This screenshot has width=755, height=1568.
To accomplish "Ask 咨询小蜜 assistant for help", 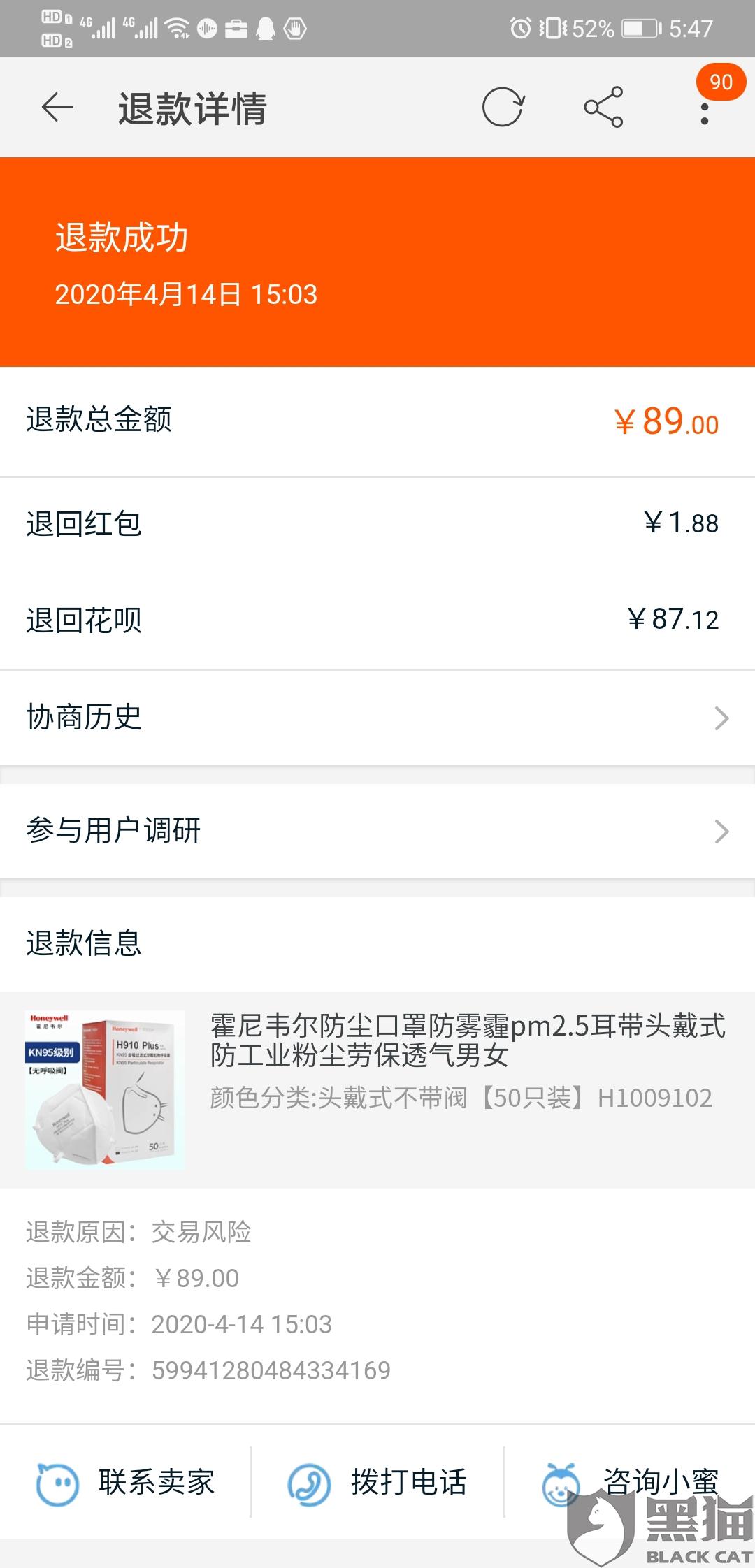I will pos(630,1482).
